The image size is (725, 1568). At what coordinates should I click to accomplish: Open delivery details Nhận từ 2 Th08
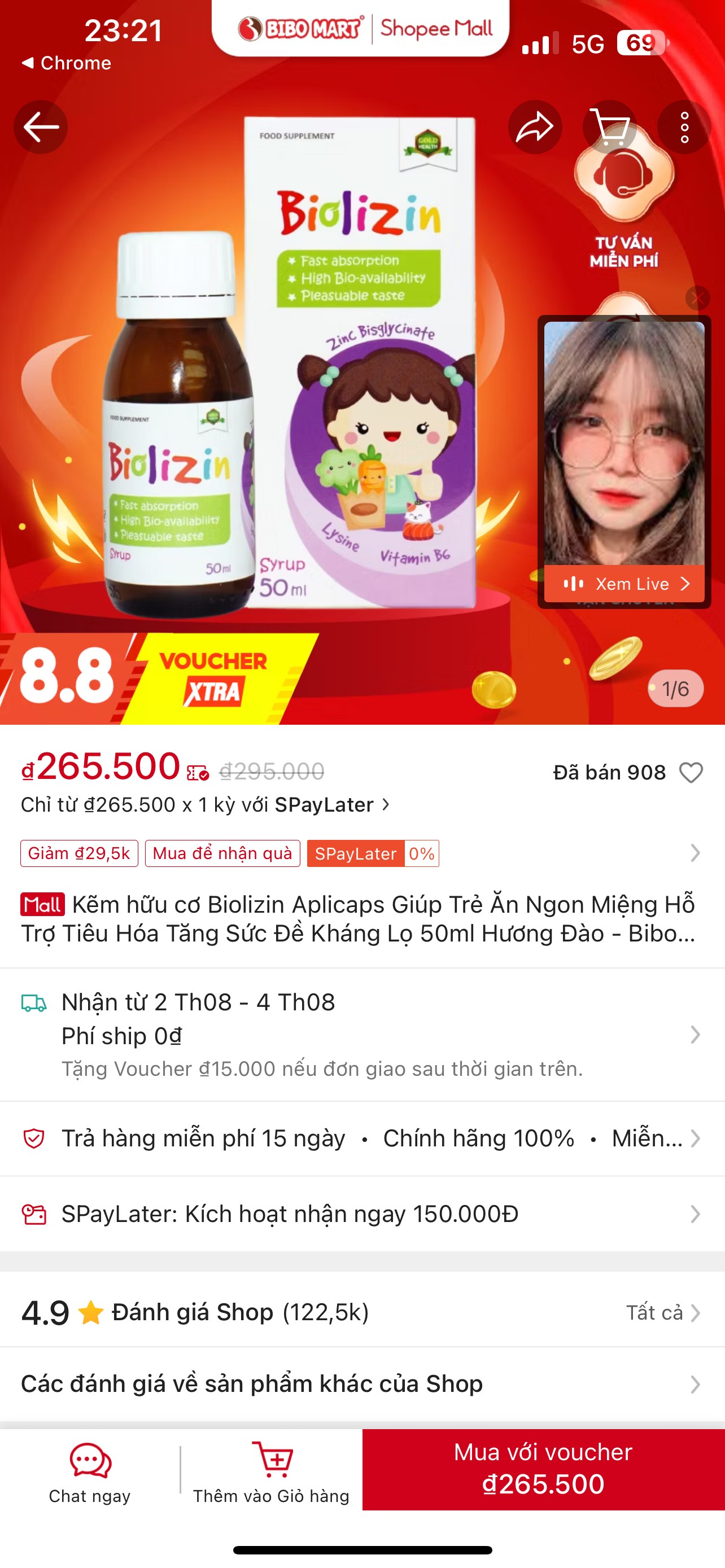[362, 1034]
